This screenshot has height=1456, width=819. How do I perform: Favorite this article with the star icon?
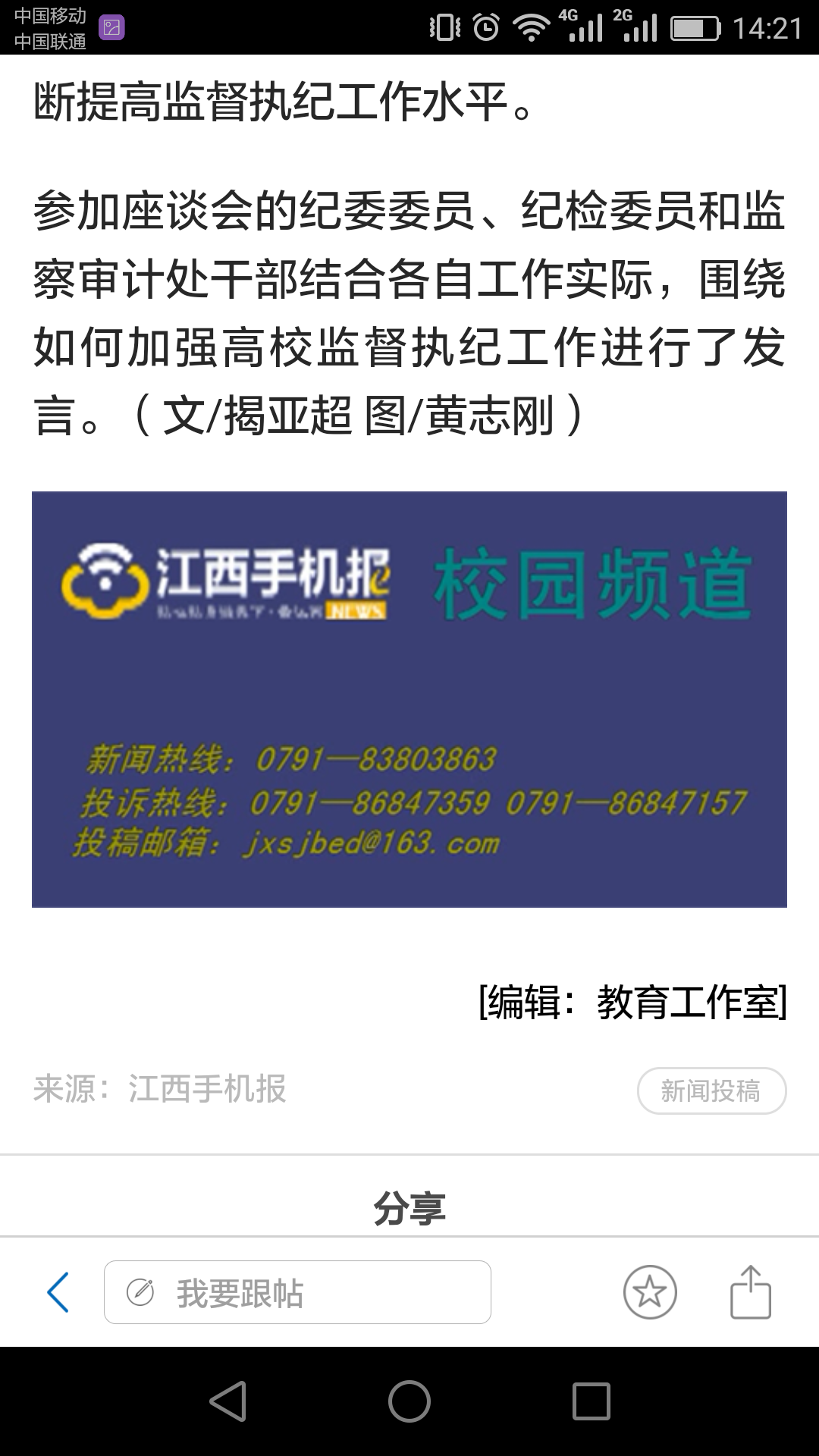(x=650, y=1292)
